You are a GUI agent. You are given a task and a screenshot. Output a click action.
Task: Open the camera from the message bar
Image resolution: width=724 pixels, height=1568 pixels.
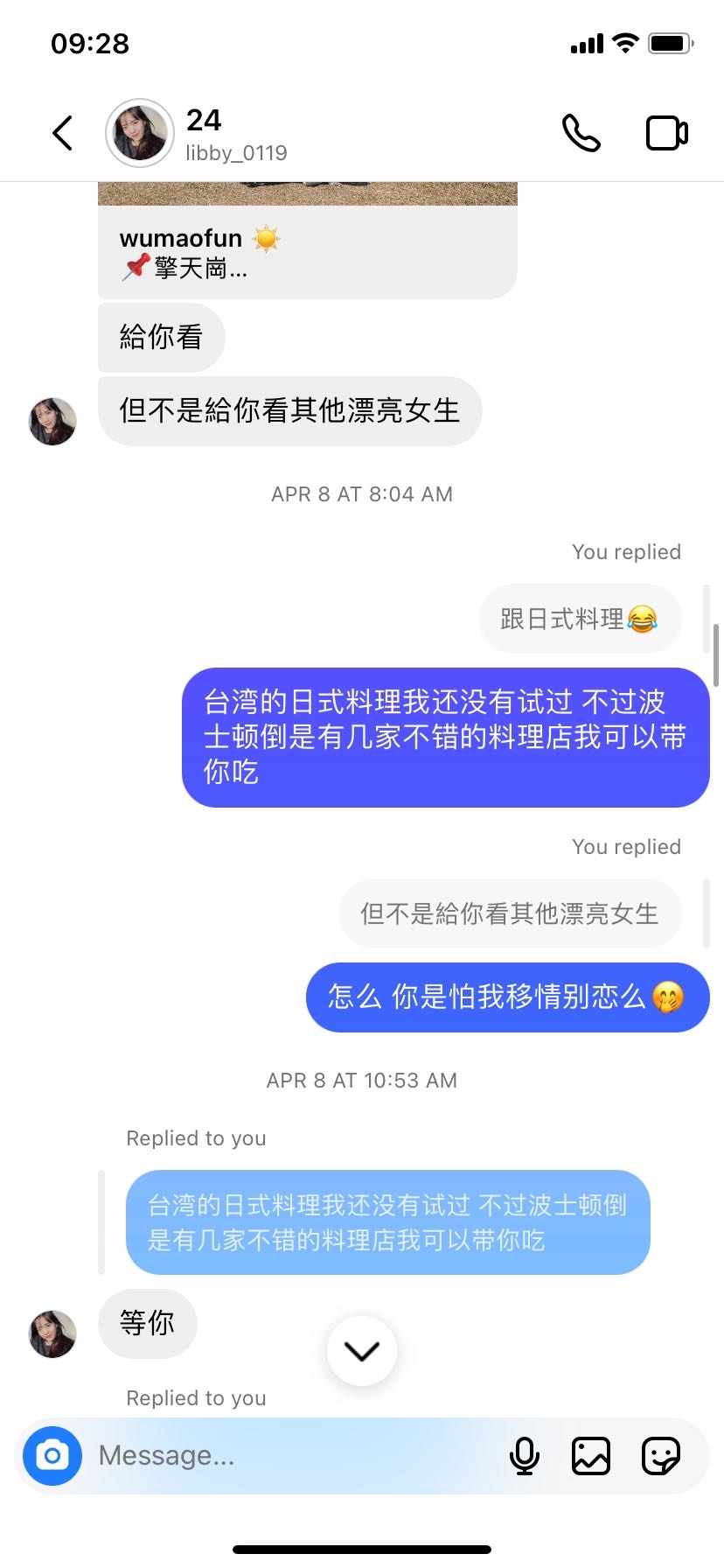pyautogui.click(x=52, y=1456)
